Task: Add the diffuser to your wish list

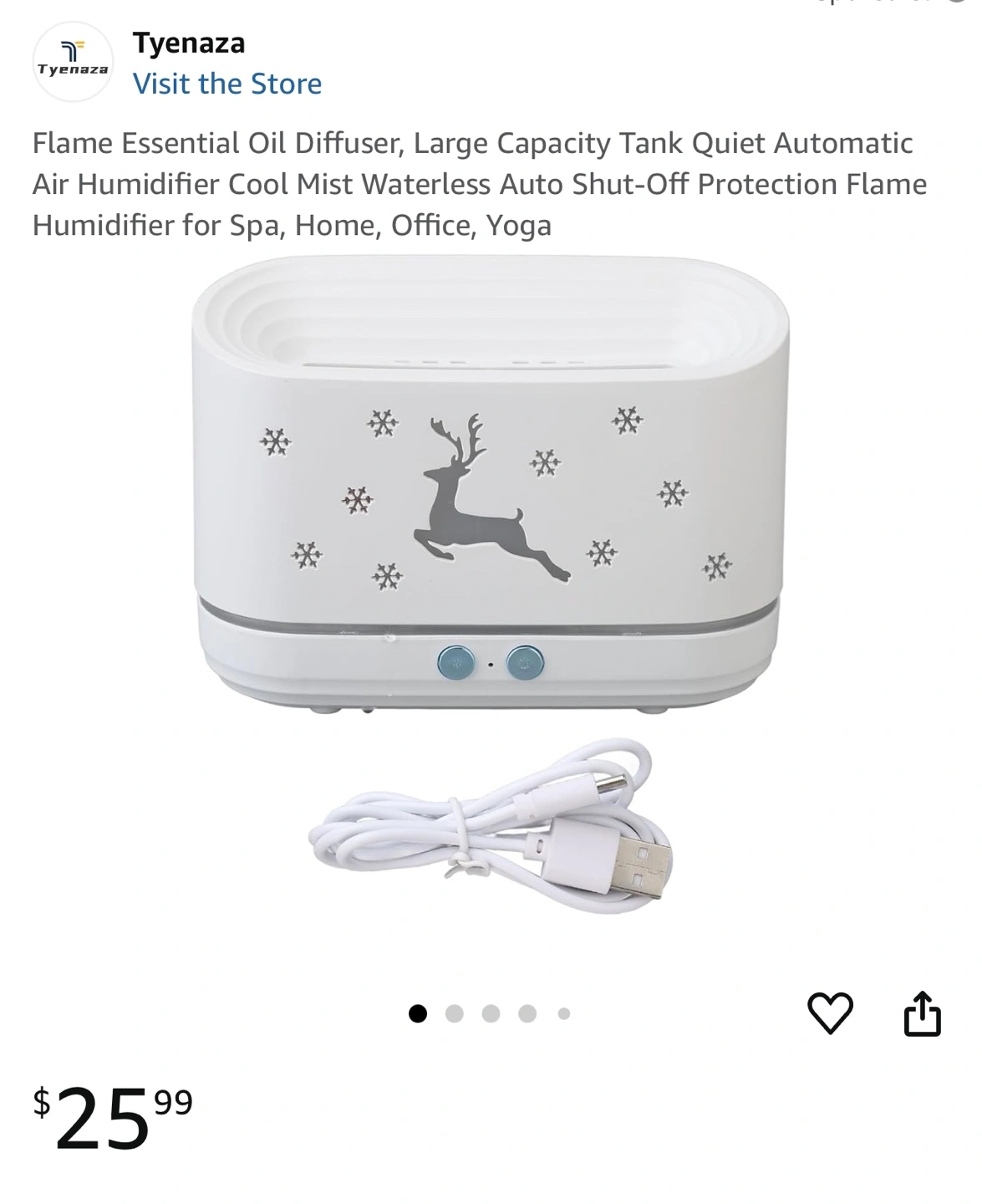Action: (x=830, y=1013)
